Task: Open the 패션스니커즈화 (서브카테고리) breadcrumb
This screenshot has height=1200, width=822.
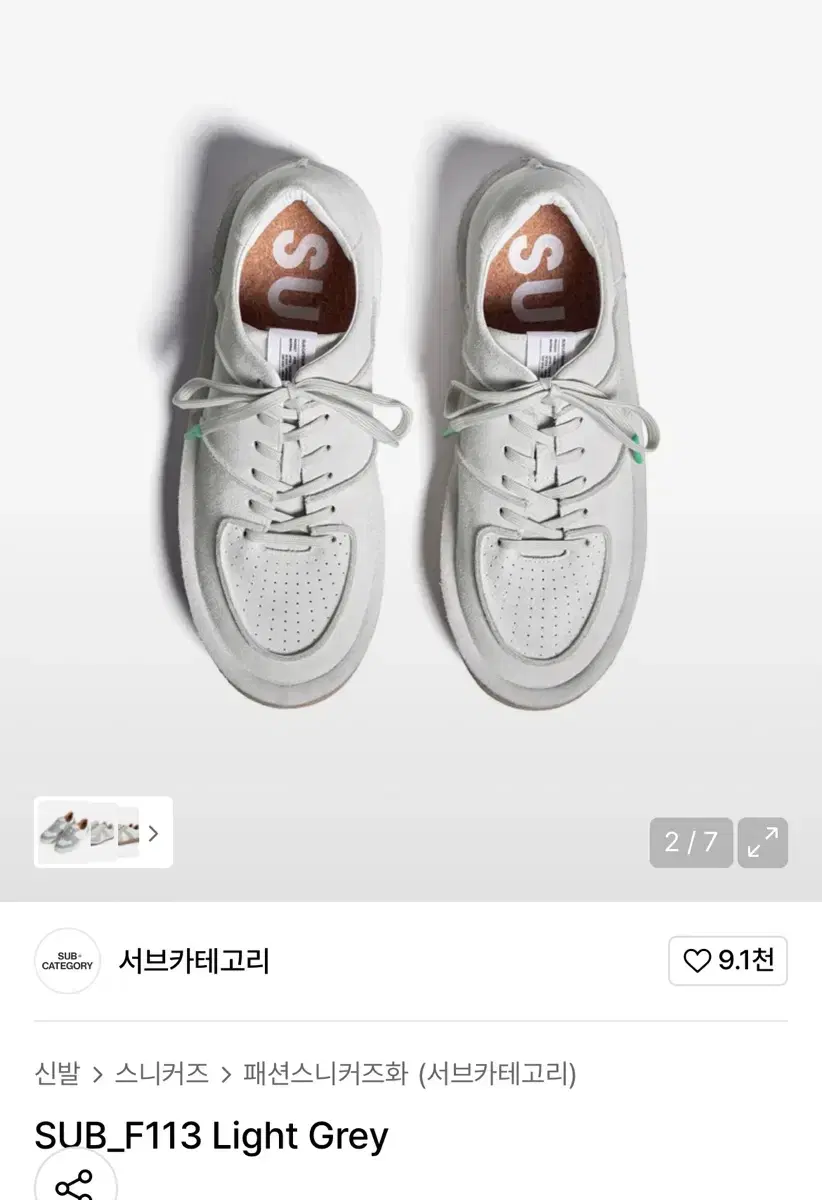Action: pyautogui.click(x=410, y=1074)
